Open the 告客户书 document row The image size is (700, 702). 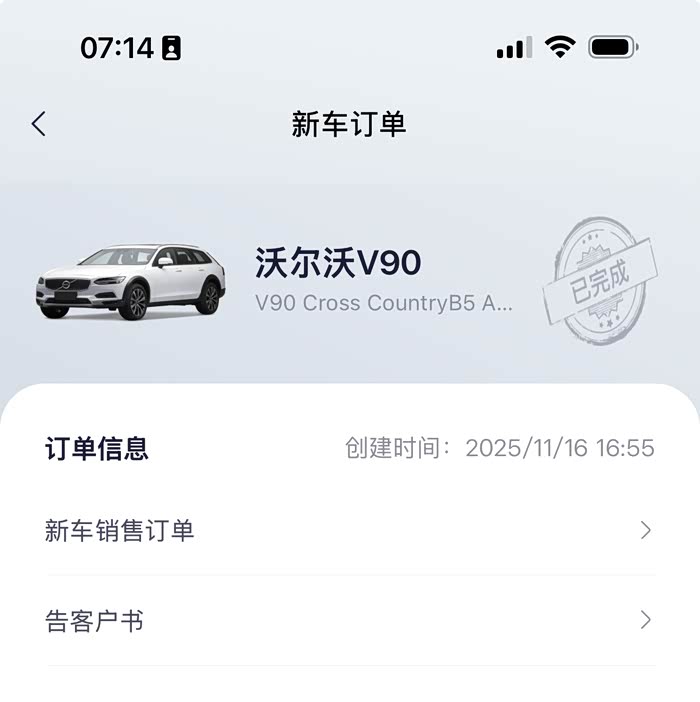[x=350, y=621]
